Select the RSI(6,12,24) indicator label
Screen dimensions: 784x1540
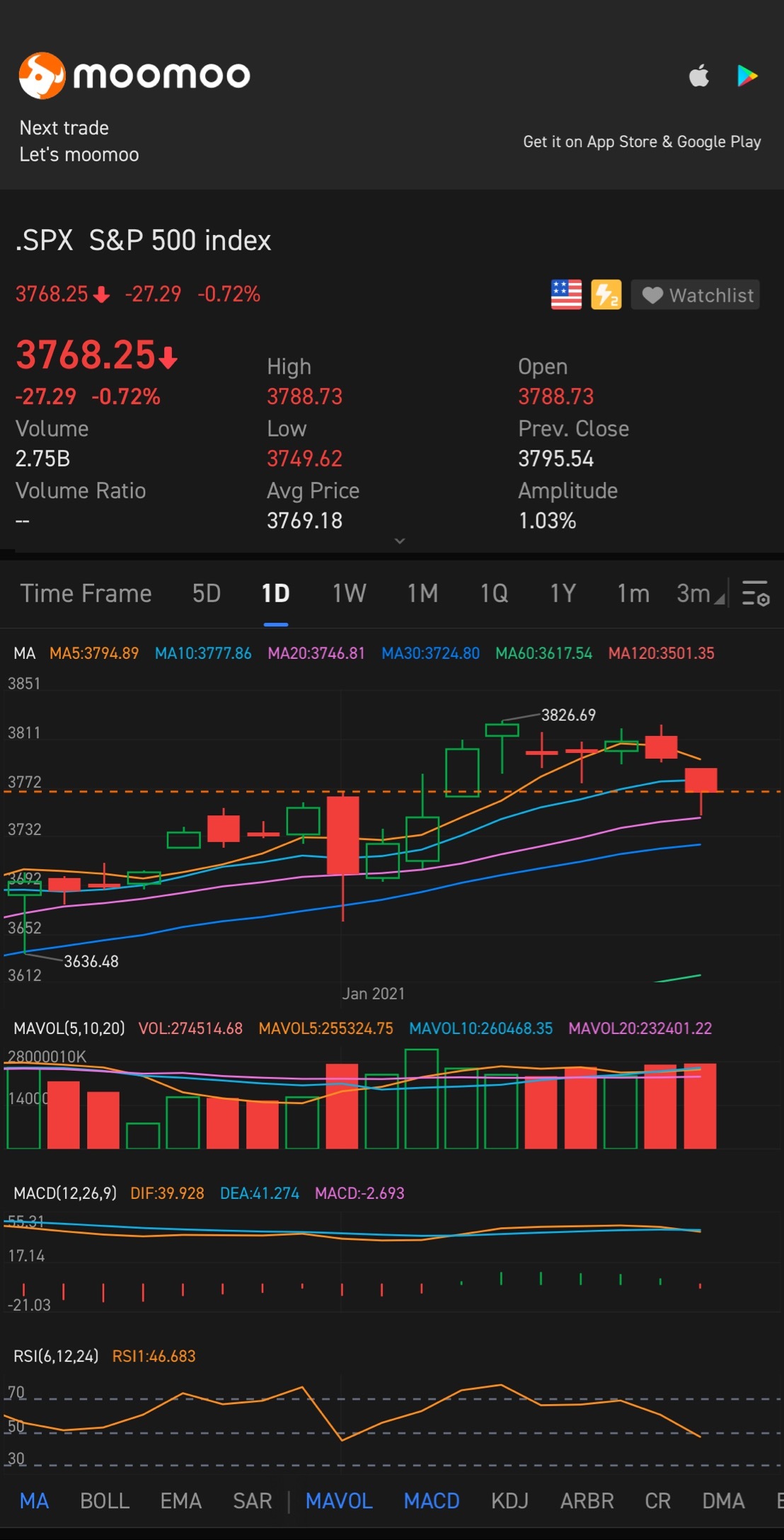(x=56, y=1356)
